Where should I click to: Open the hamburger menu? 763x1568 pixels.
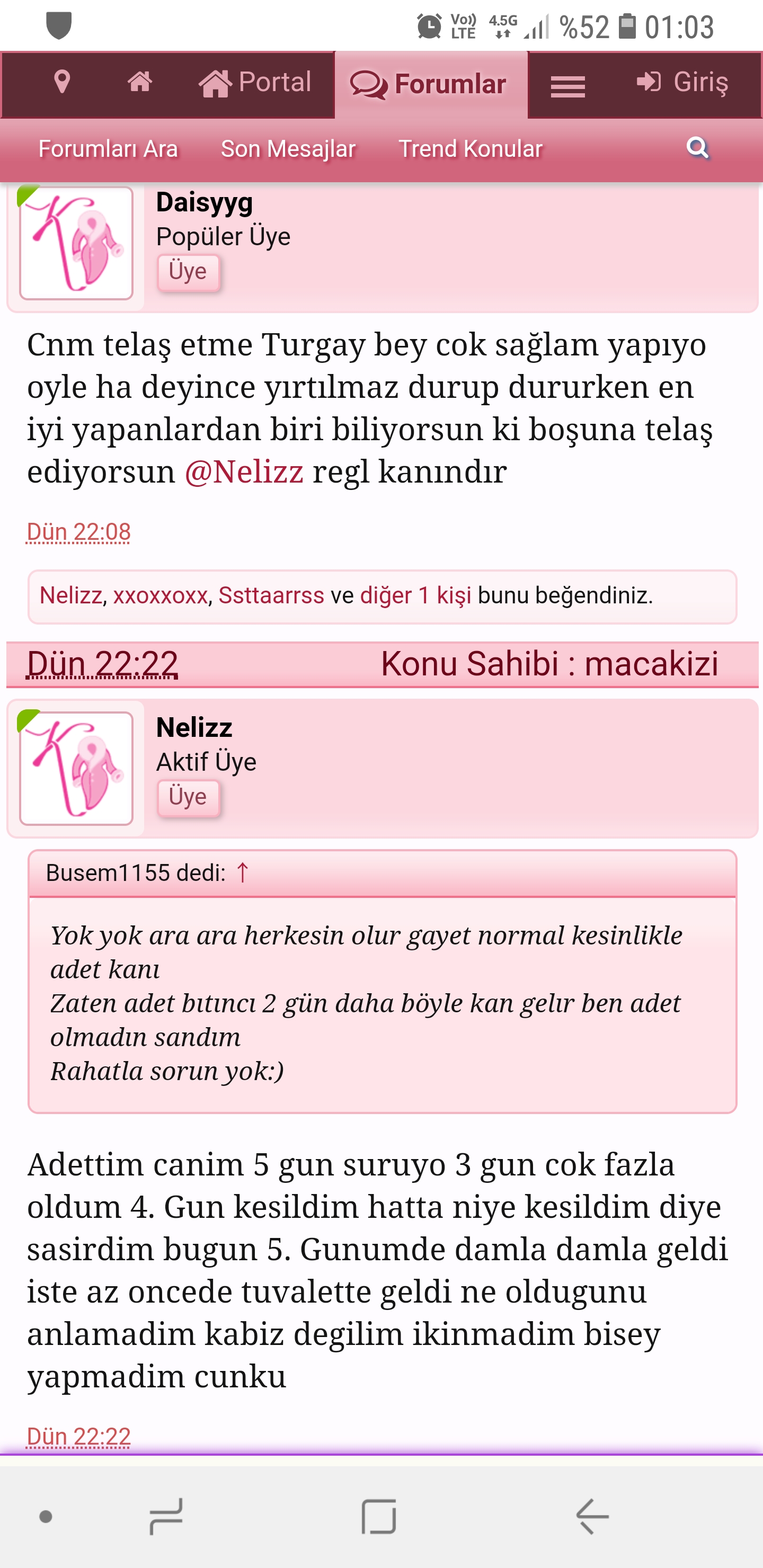(567, 86)
